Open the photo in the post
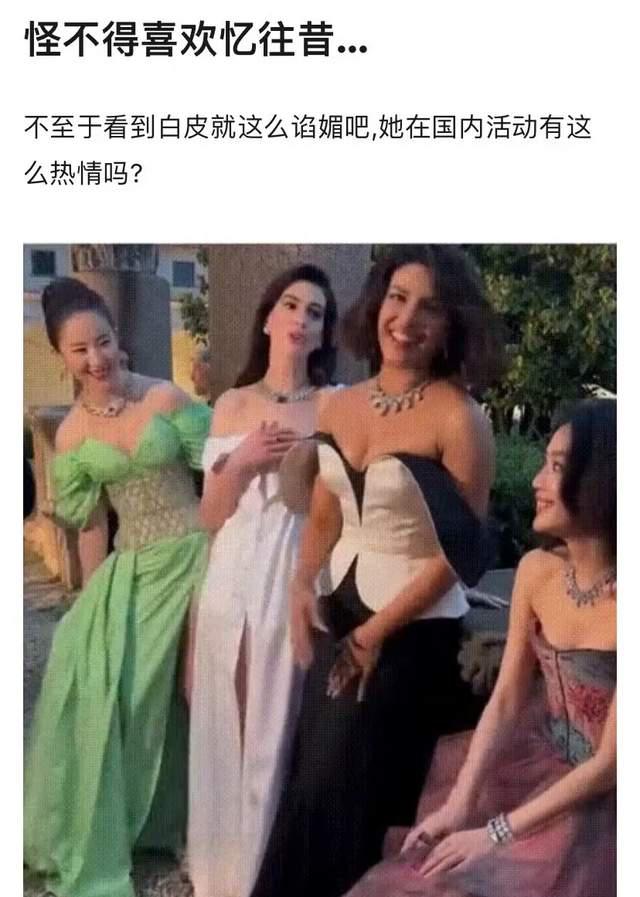640x897 pixels. coord(320,570)
